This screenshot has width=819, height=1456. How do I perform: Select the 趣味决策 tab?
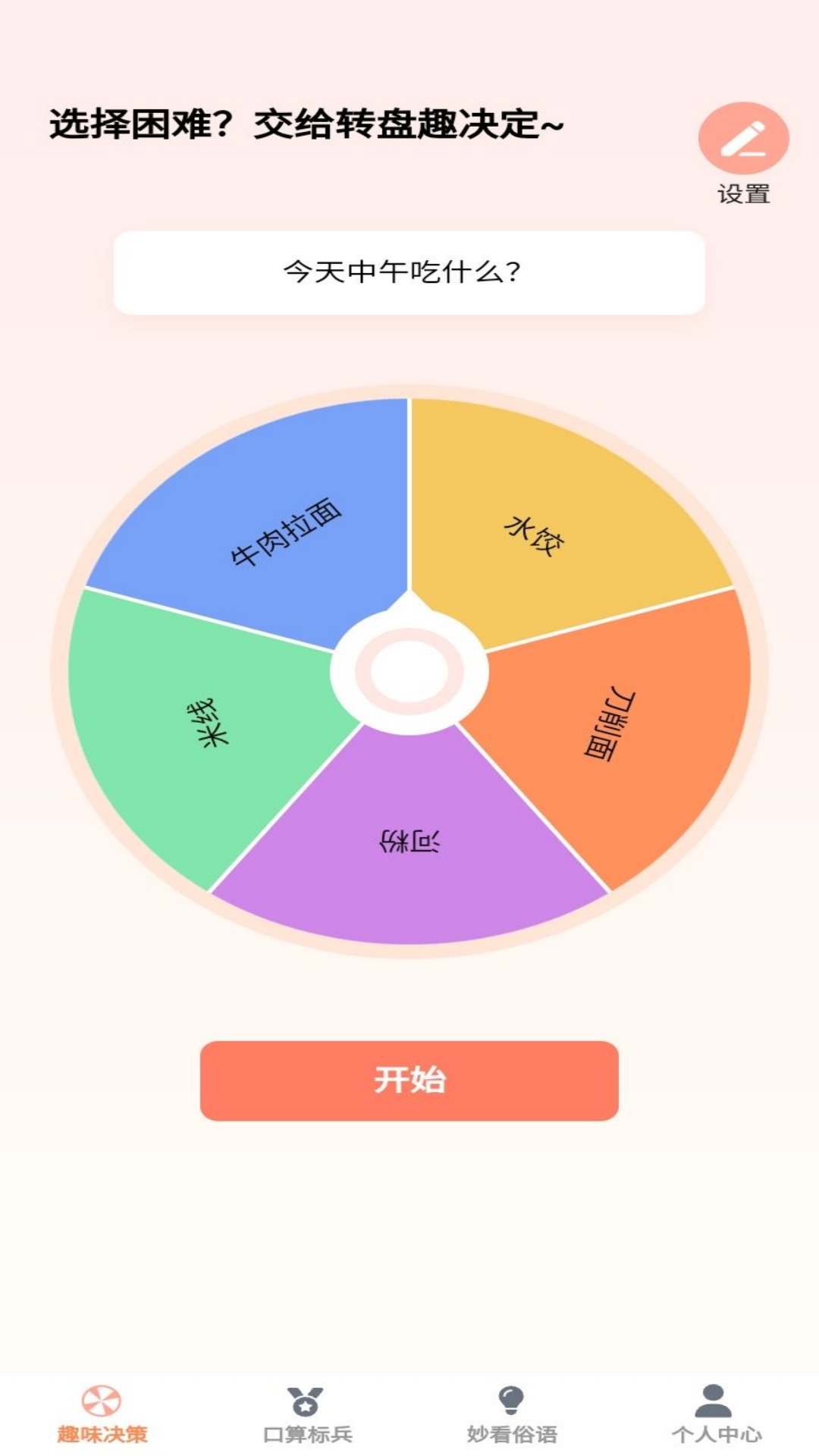(102, 1414)
